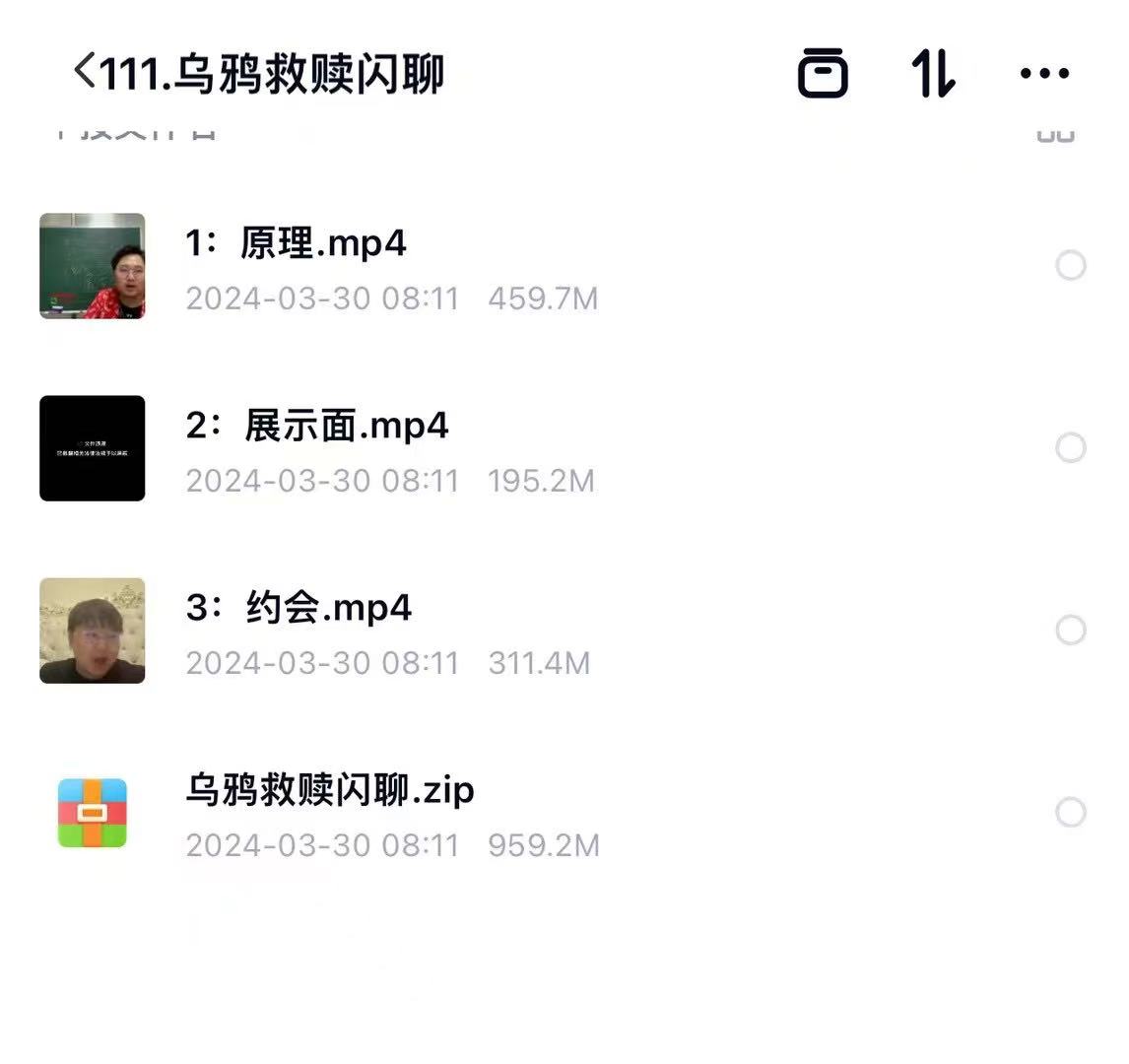Tick the selection circle for 2:展示面.mp4

coord(1071,448)
